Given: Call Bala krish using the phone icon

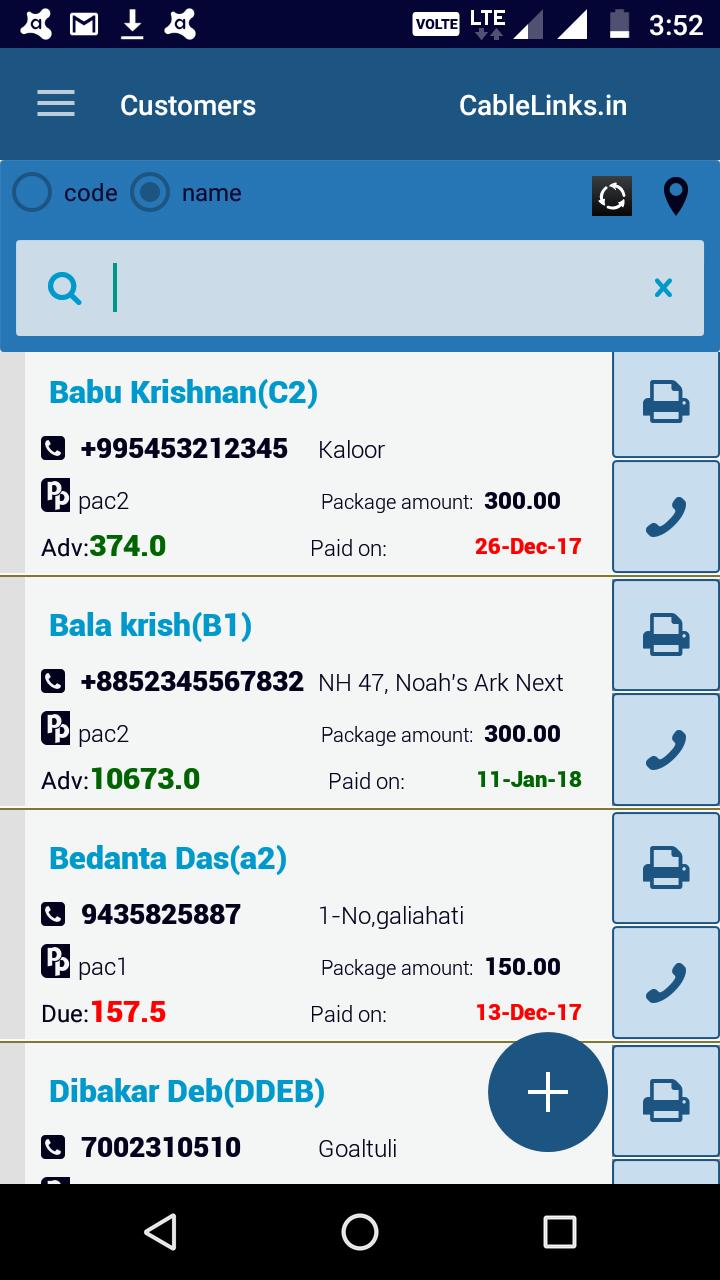Looking at the screenshot, I should [x=665, y=750].
